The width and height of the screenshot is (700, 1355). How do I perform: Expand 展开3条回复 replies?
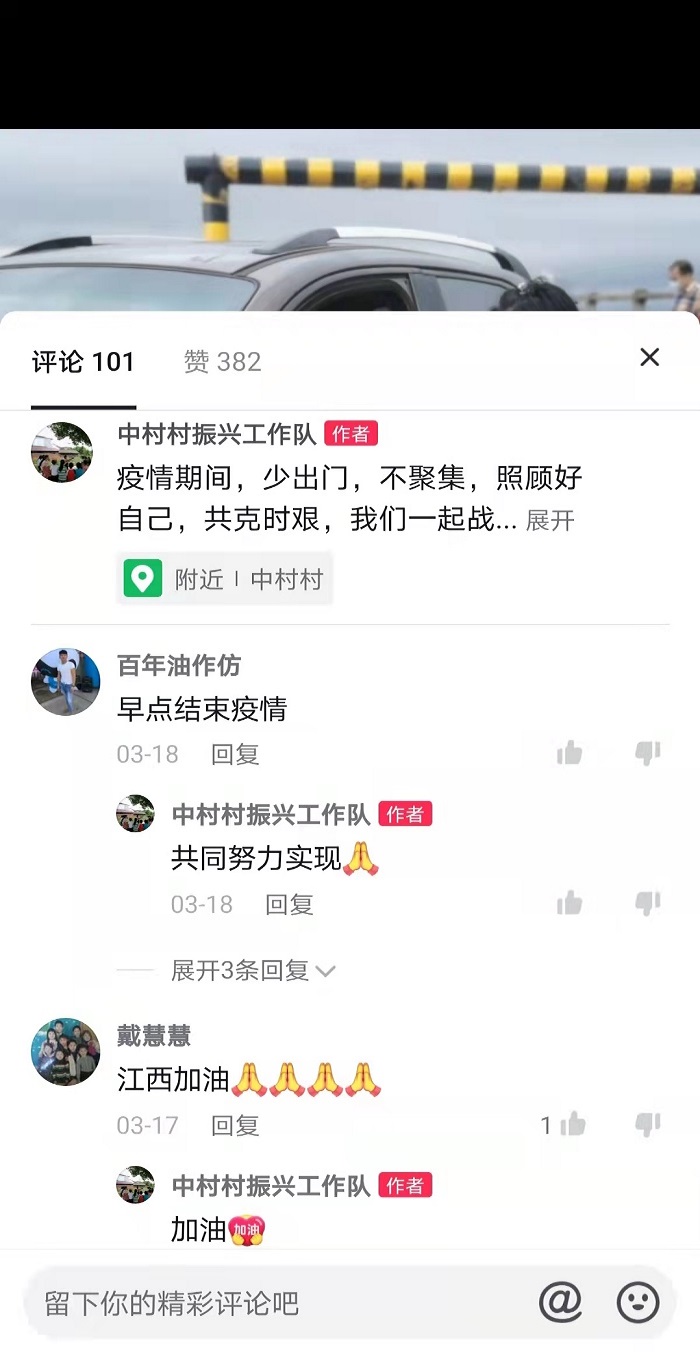coord(252,970)
